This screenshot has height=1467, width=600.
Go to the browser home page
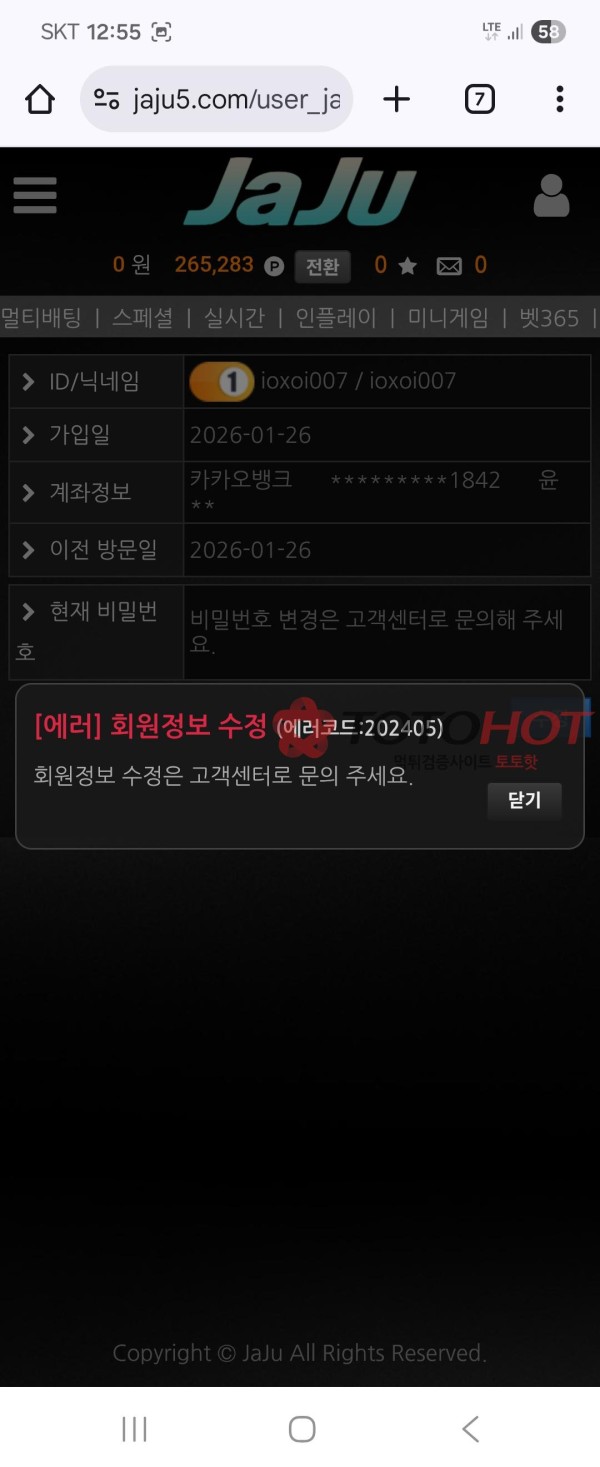(x=40, y=99)
